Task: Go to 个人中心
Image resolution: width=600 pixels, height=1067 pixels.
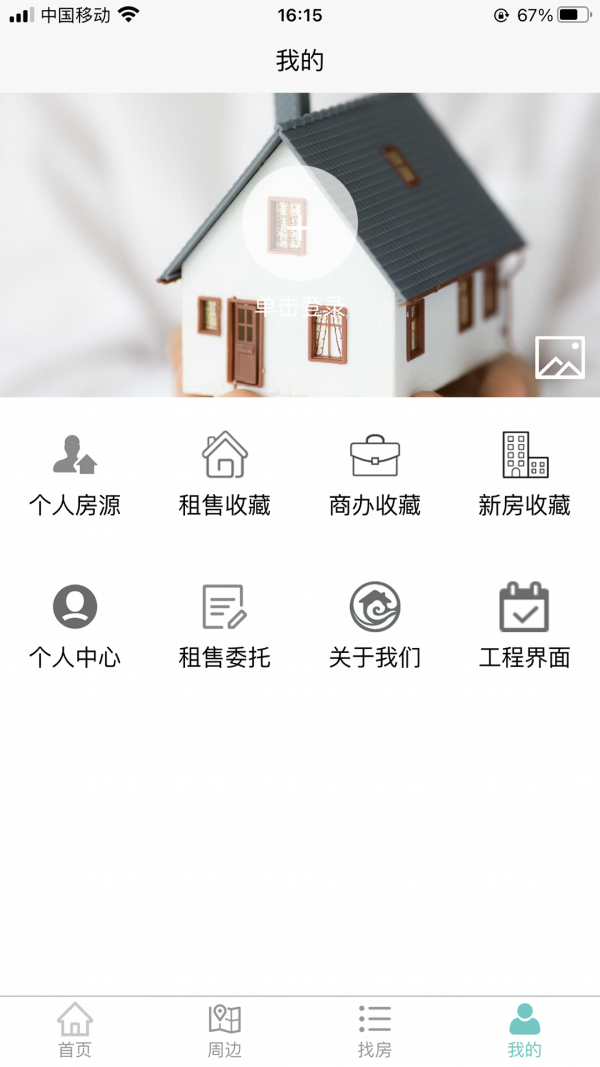Action: (x=75, y=626)
